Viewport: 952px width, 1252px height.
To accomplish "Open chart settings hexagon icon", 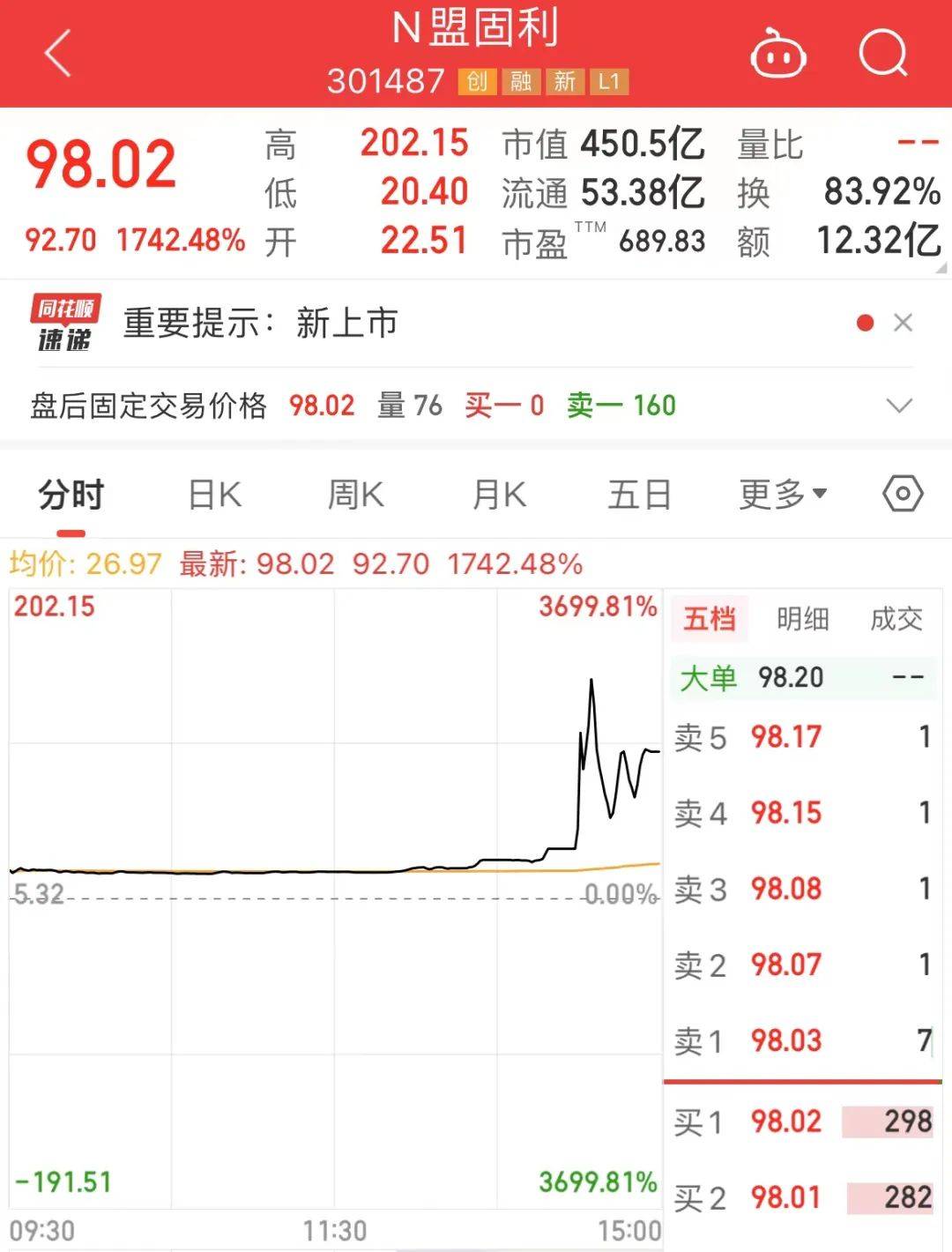I will 903,494.
